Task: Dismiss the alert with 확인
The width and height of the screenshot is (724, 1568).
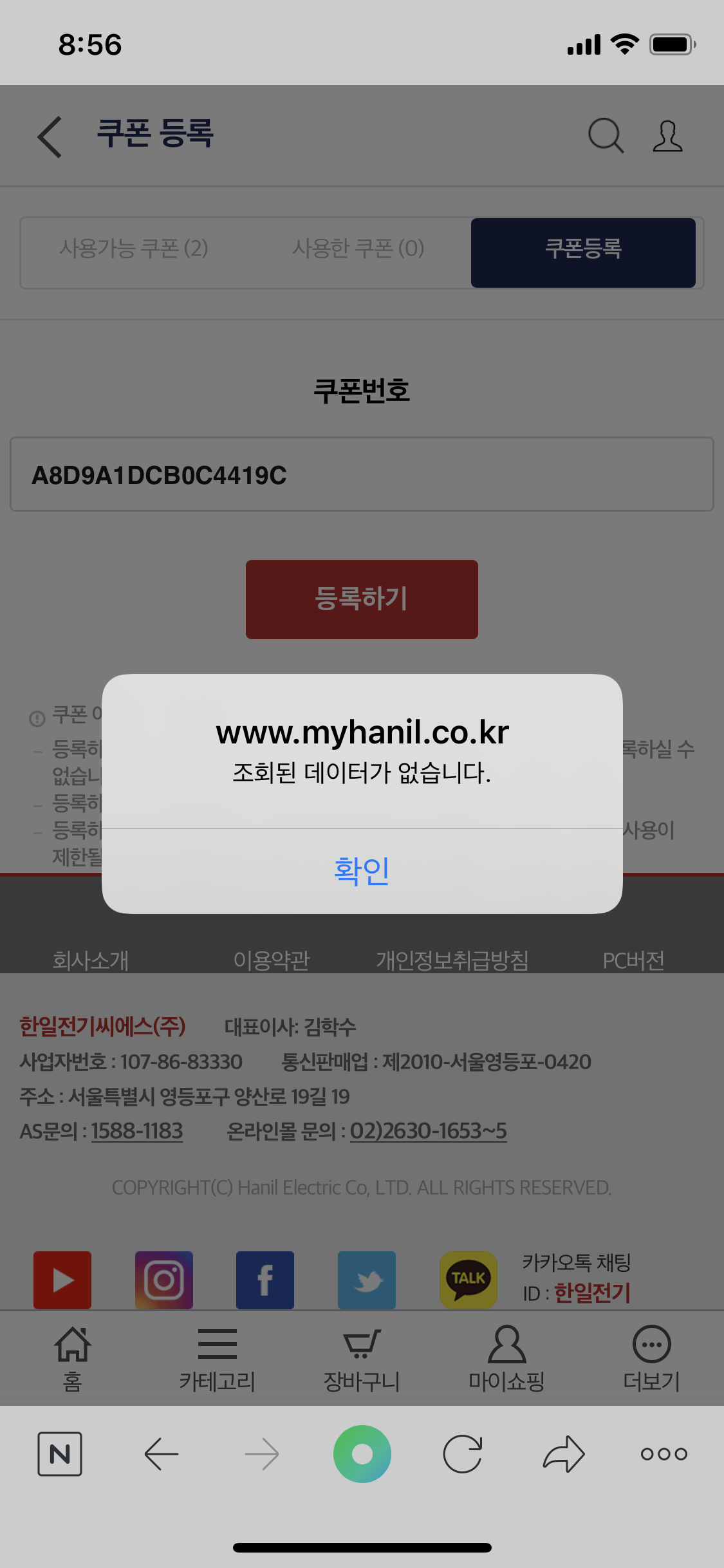Action: tap(362, 871)
